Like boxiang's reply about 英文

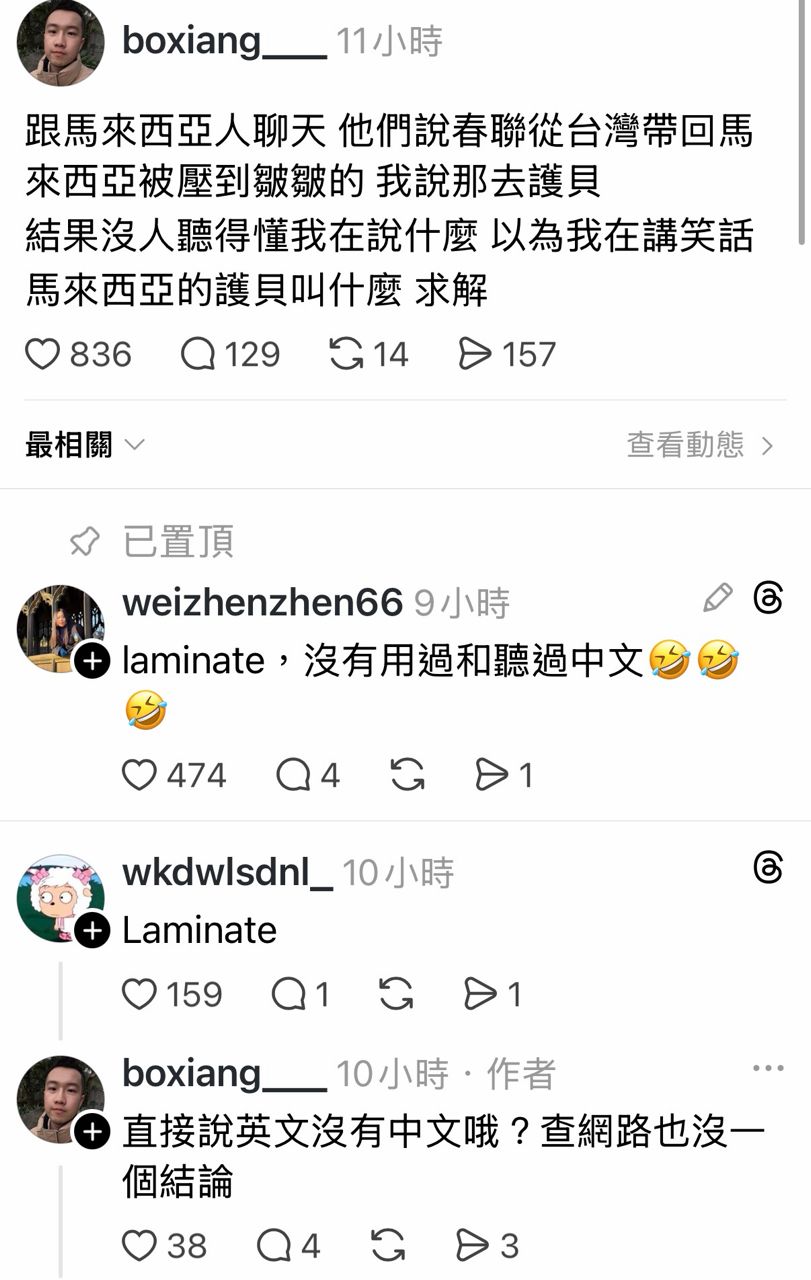point(140,1245)
